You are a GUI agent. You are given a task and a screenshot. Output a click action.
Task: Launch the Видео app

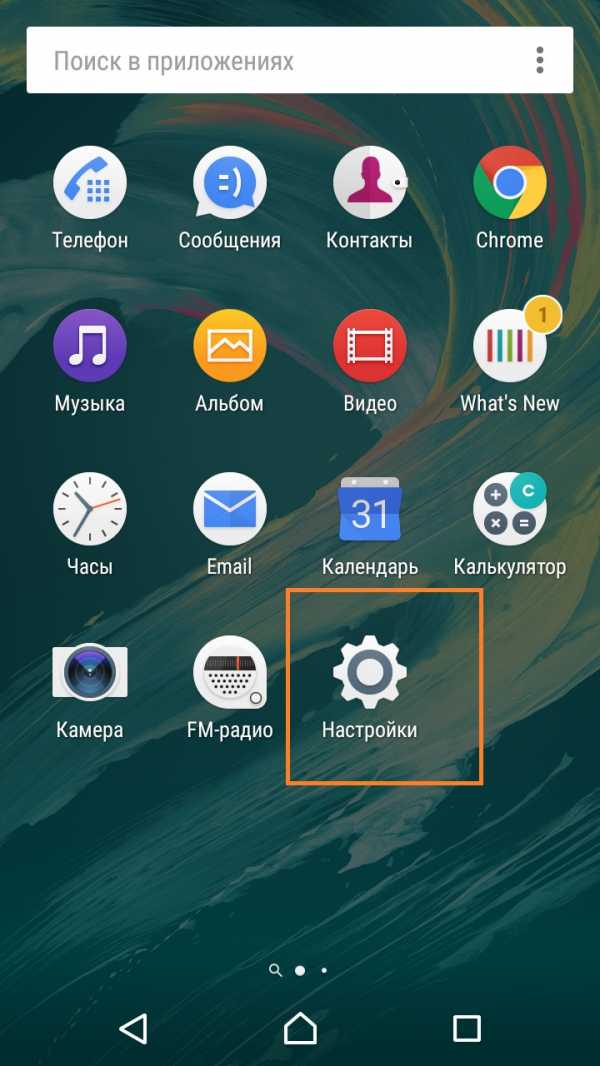(369, 346)
